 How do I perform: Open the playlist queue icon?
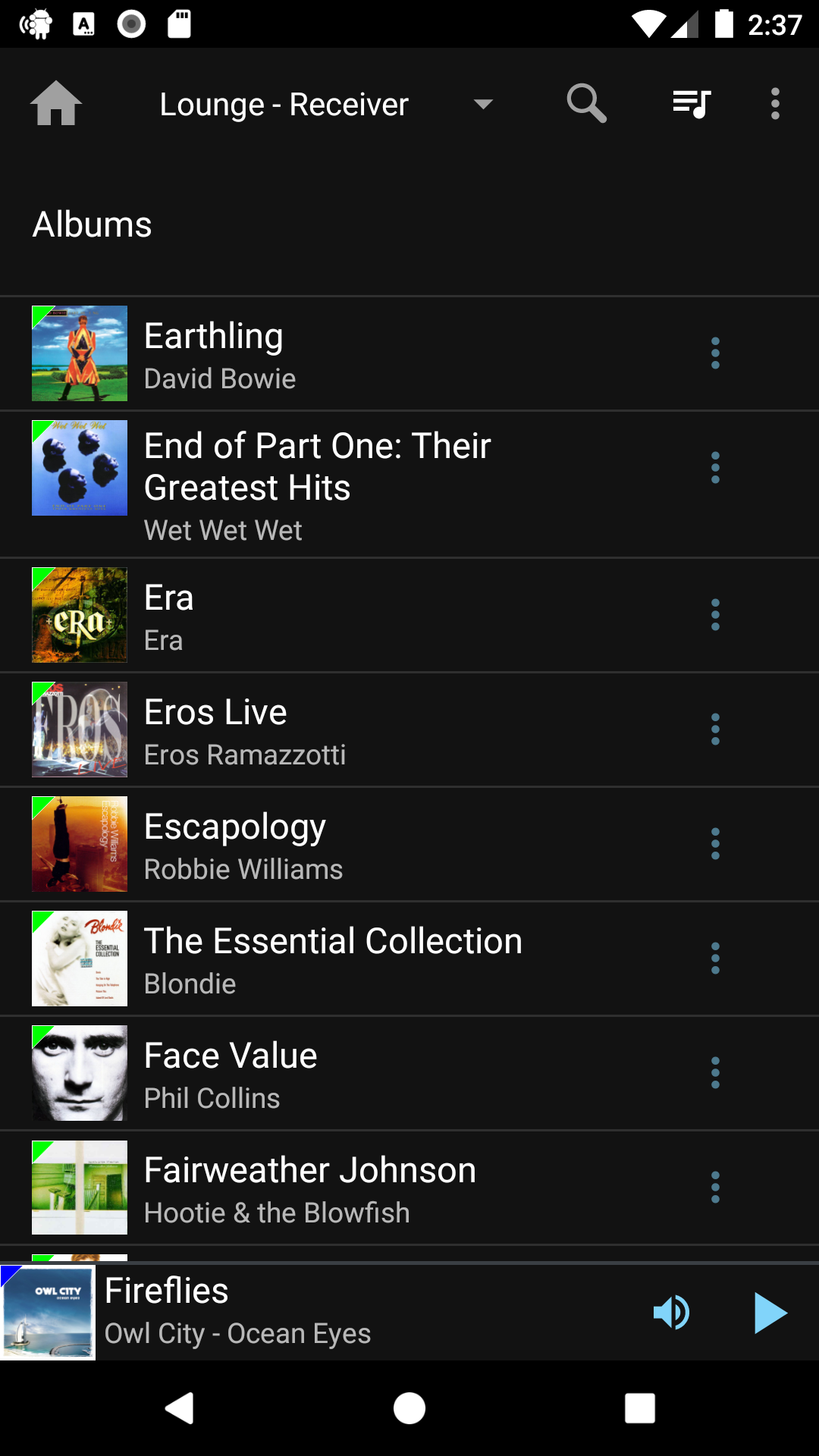pos(692,104)
